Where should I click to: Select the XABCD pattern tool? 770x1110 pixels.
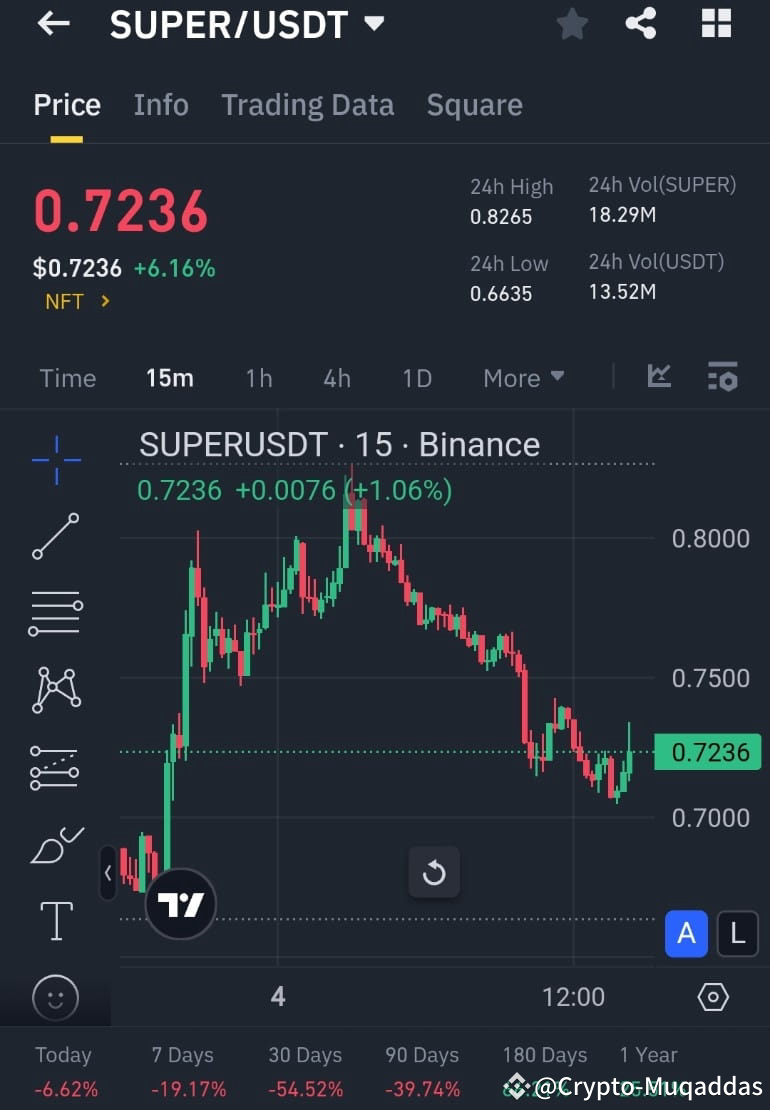(x=54, y=689)
